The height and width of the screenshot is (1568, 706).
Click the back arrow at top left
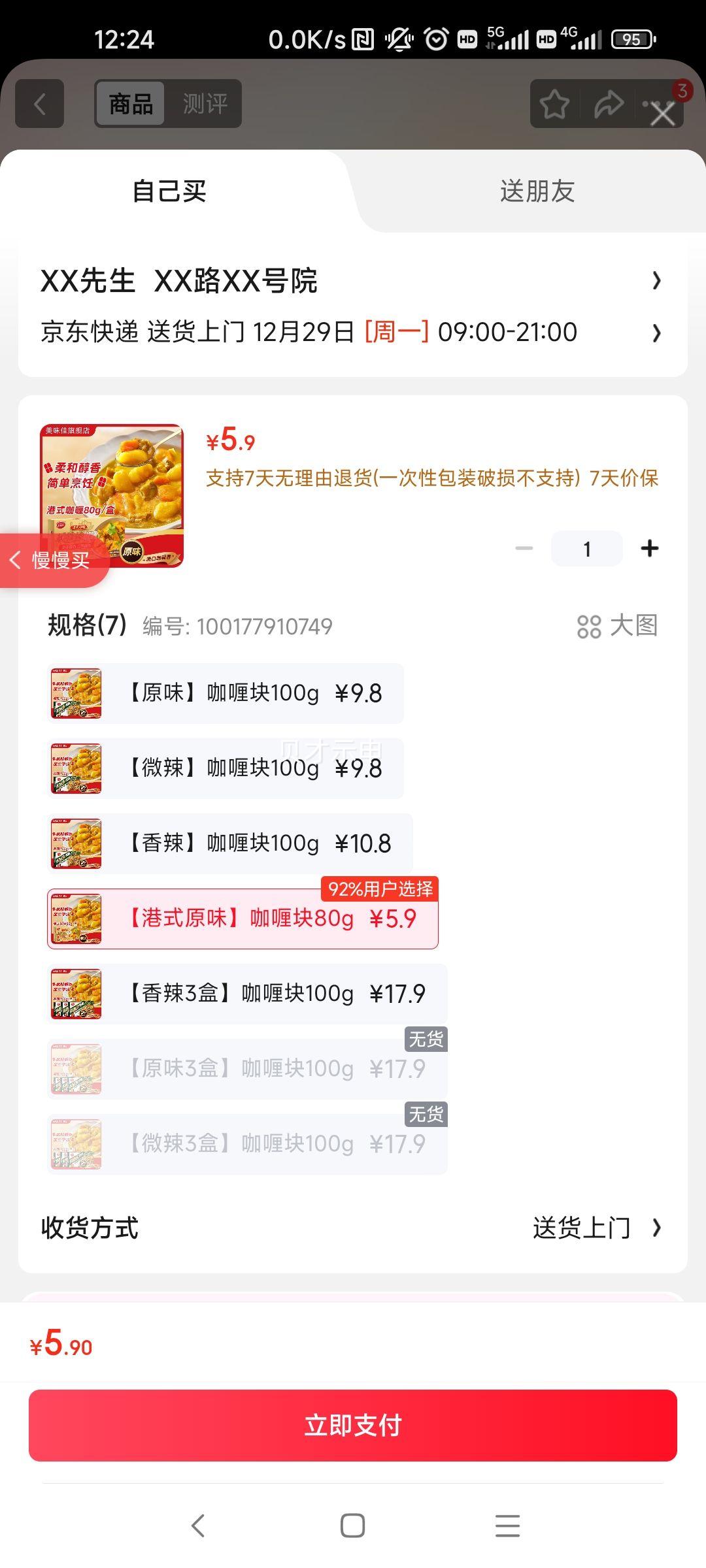(37, 103)
